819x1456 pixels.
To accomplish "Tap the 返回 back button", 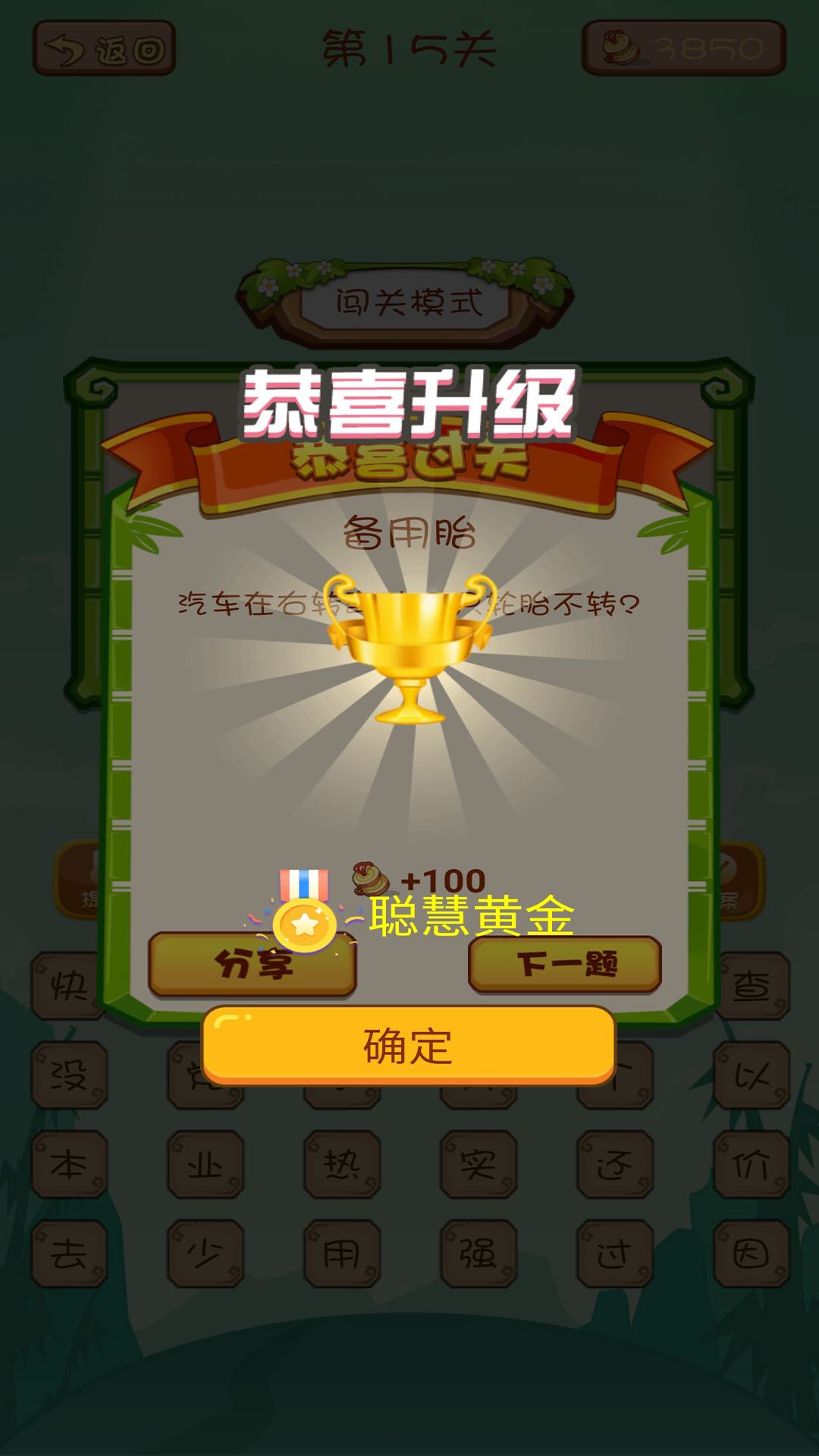I will [105, 49].
